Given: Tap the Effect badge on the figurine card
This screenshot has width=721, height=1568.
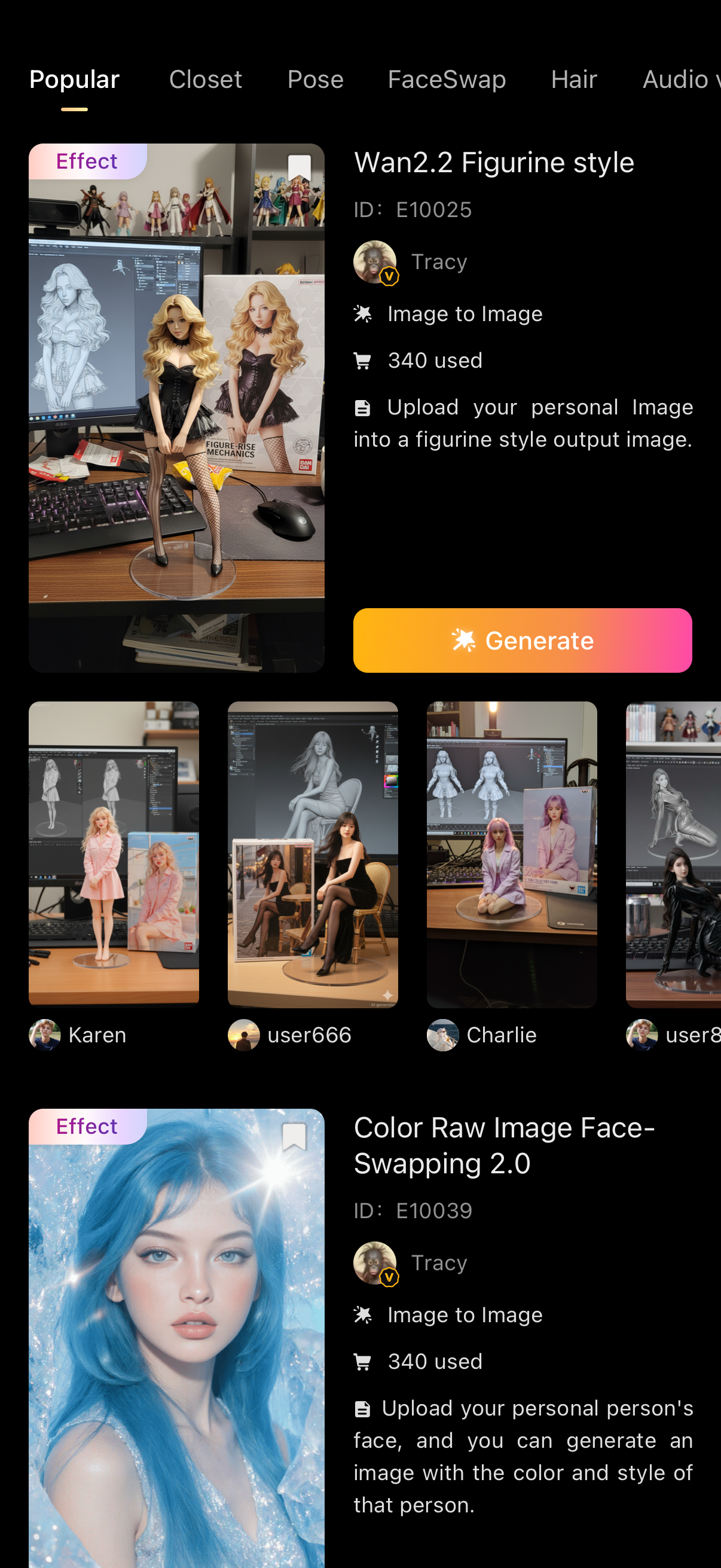Looking at the screenshot, I should pyautogui.click(x=88, y=161).
